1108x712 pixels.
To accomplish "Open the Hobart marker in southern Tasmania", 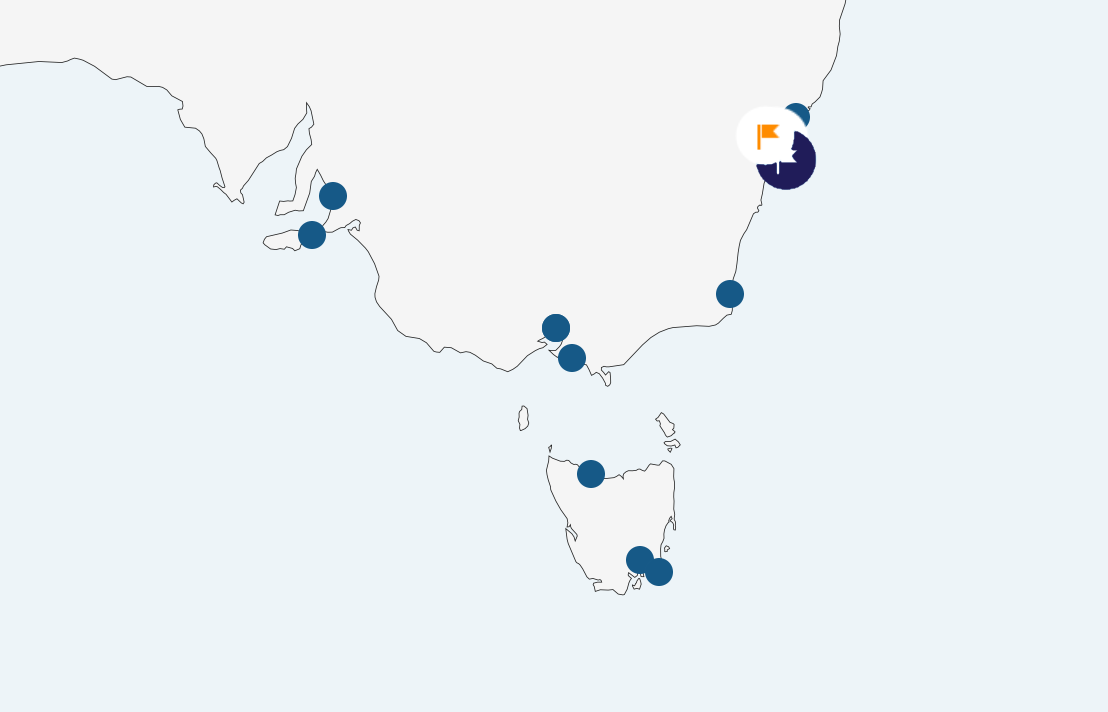I will tap(638, 559).
